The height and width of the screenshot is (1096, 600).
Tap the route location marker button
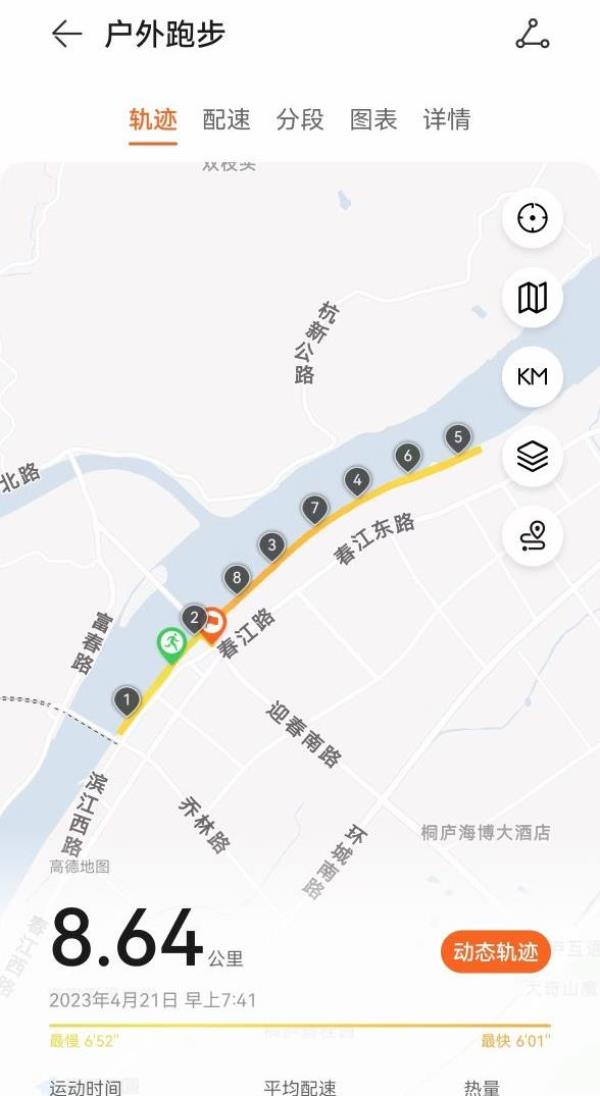(x=532, y=536)
